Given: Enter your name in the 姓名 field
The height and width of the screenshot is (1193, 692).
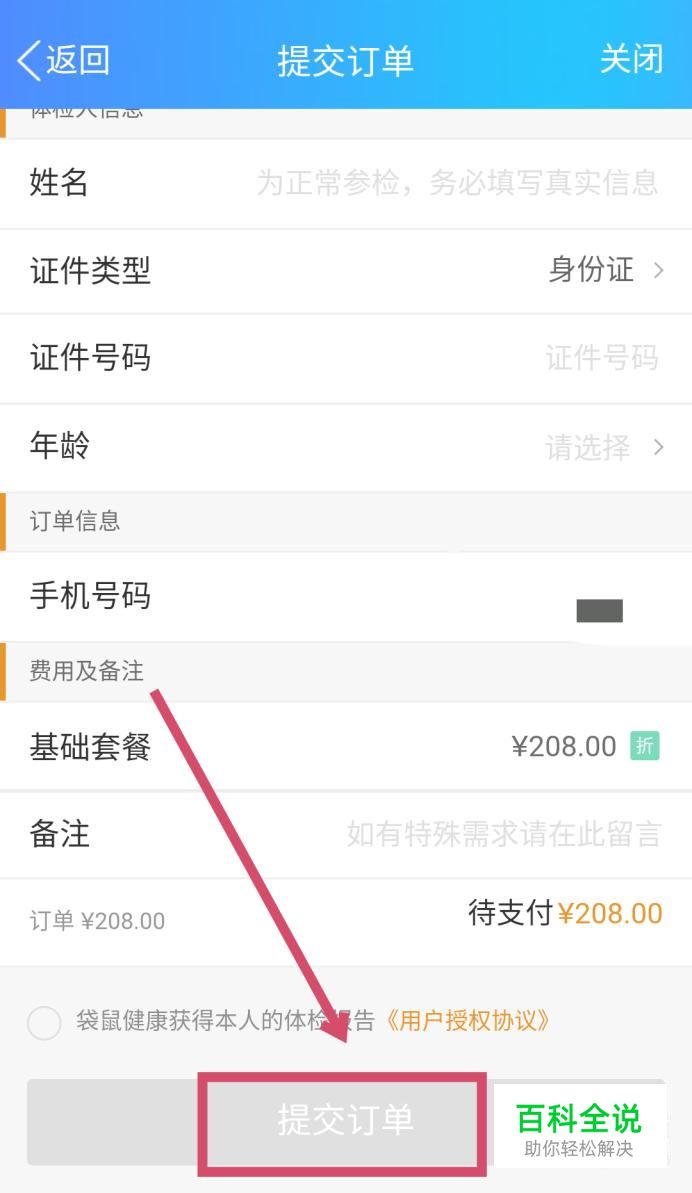Looking at the screenshot, I should (346, 183).
